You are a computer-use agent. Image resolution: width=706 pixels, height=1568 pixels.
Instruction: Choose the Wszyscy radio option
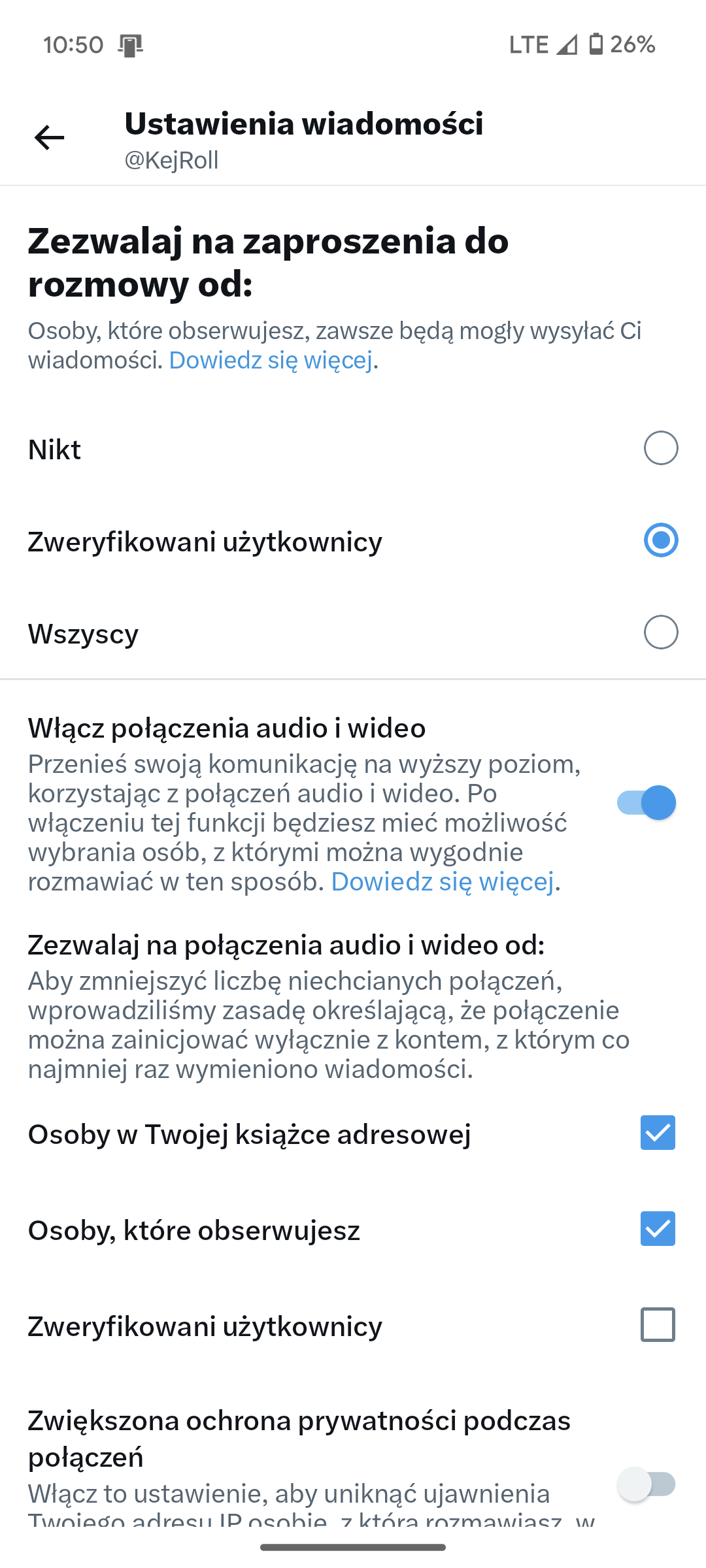pyautogui.click(x=660, y=632)
